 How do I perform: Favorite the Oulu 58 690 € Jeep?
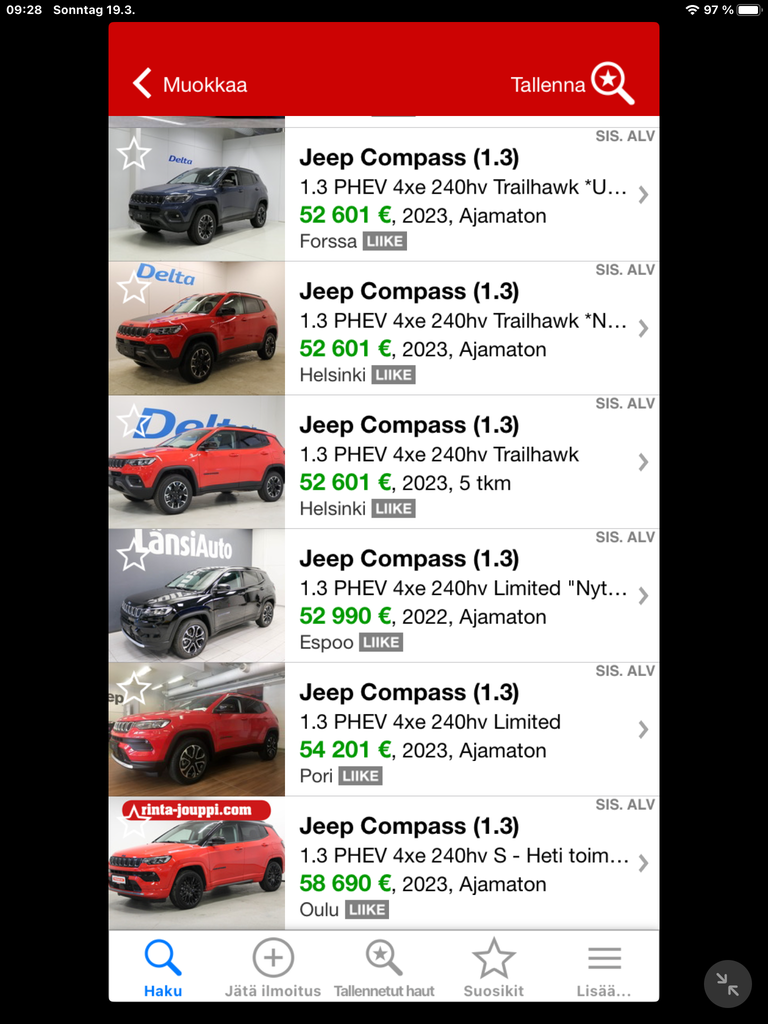134,823
